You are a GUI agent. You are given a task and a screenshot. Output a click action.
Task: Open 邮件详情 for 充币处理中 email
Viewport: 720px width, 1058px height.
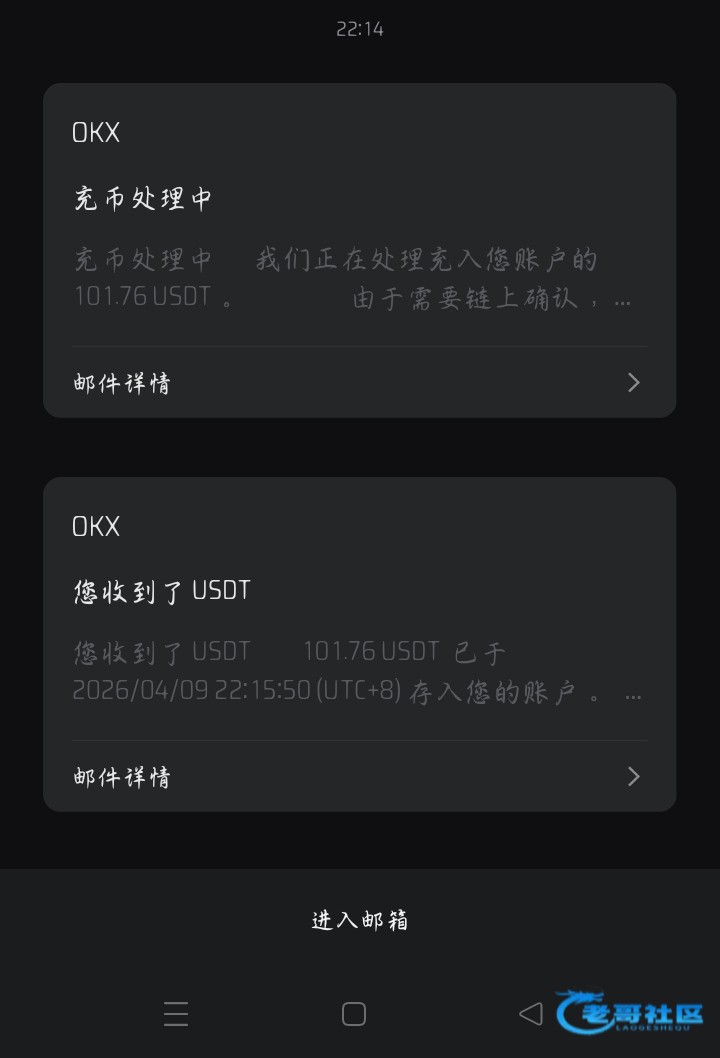coord(358,383)
